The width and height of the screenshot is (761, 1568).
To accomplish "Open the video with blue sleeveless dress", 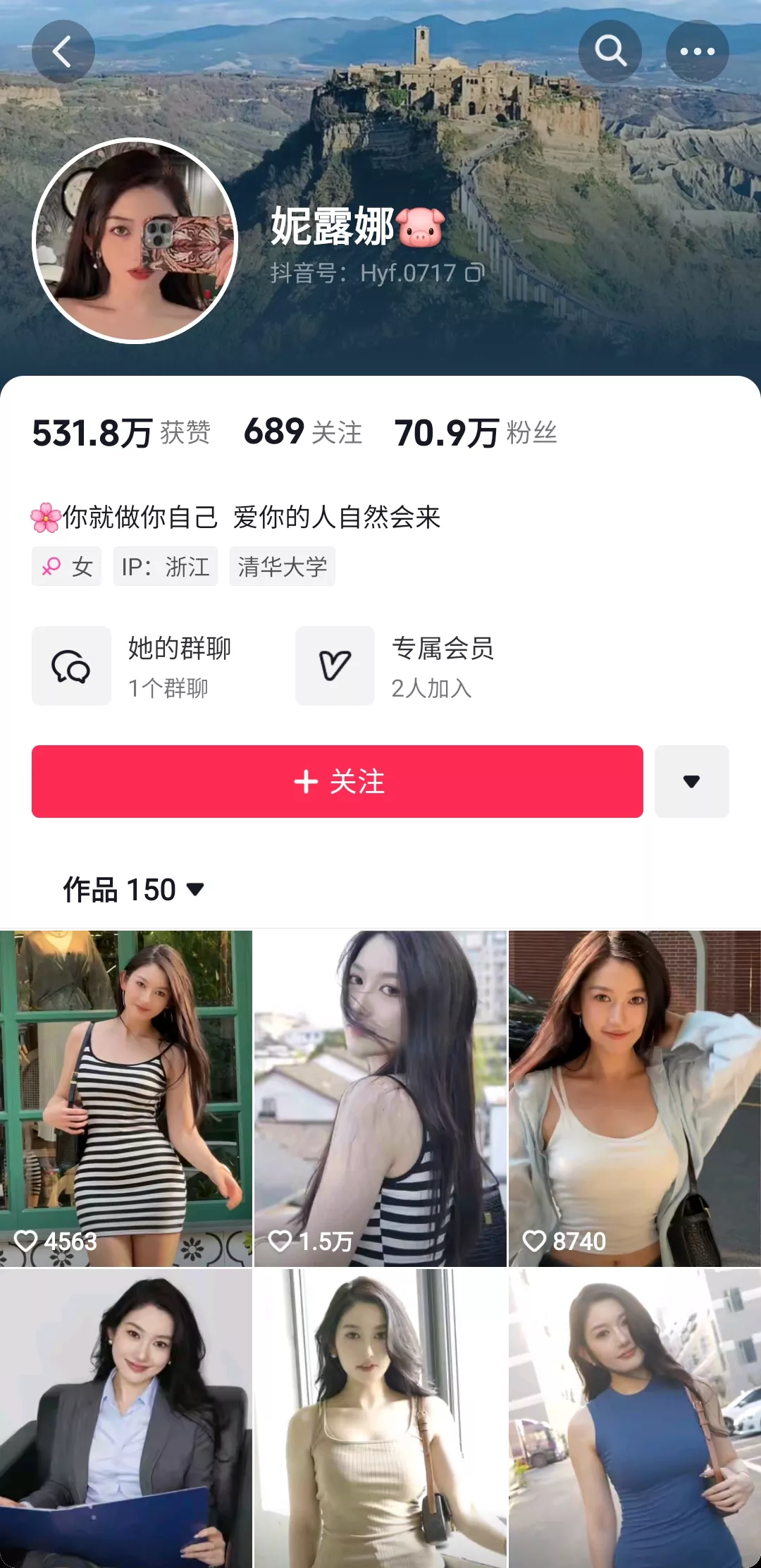I will coord(634,1417).
